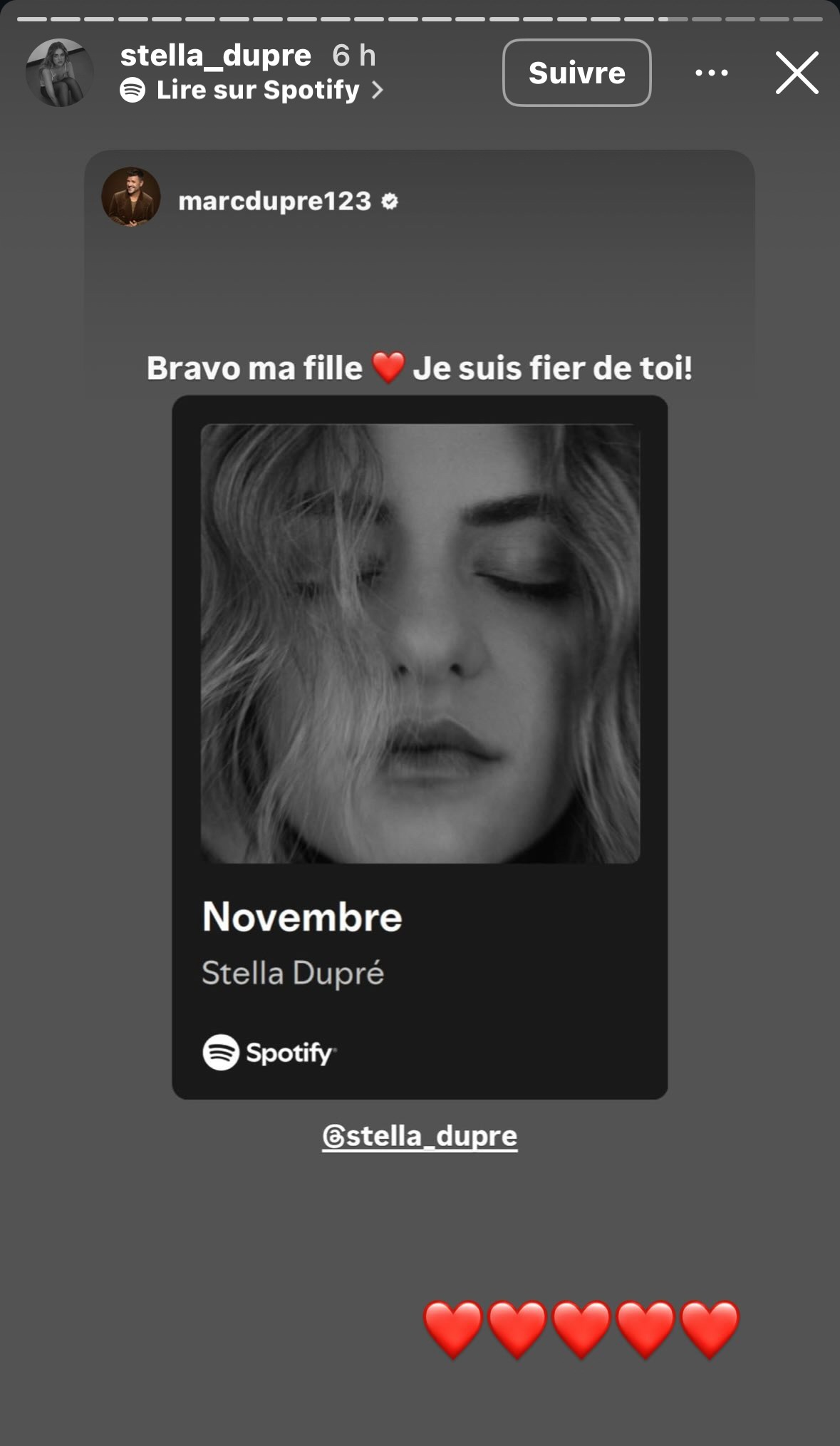
Task: Open the Lire sur Spotify link
Action: [256, 91]
